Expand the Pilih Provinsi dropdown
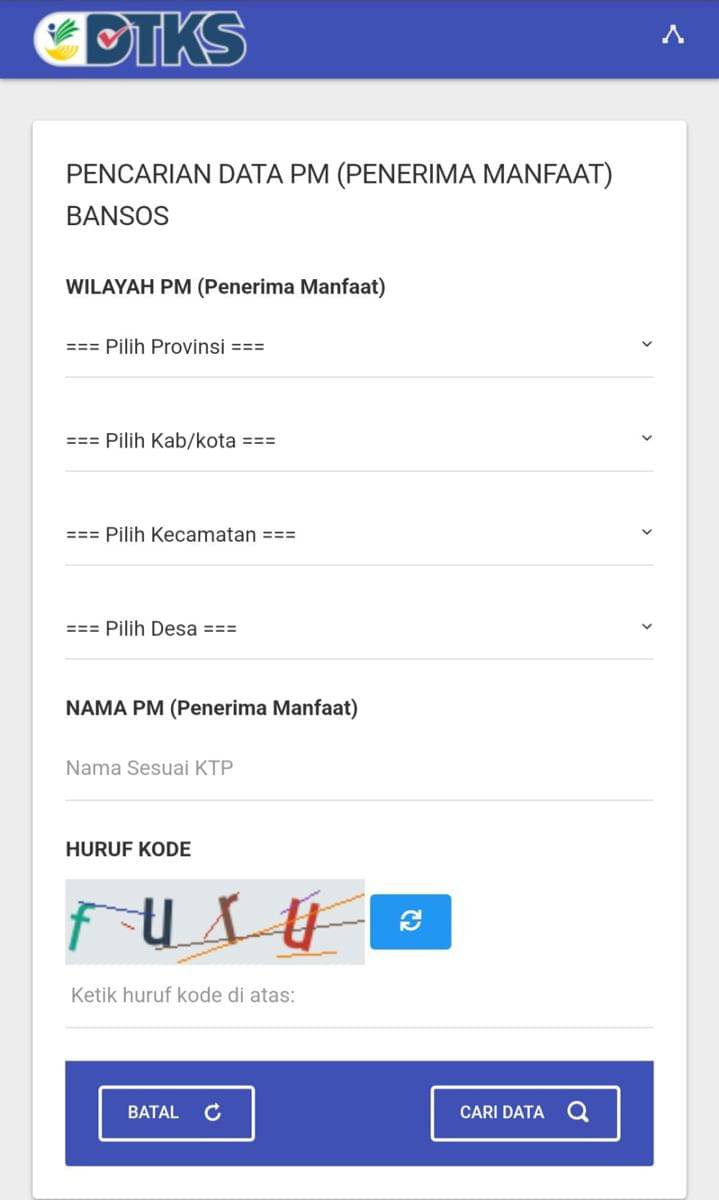 359,347
